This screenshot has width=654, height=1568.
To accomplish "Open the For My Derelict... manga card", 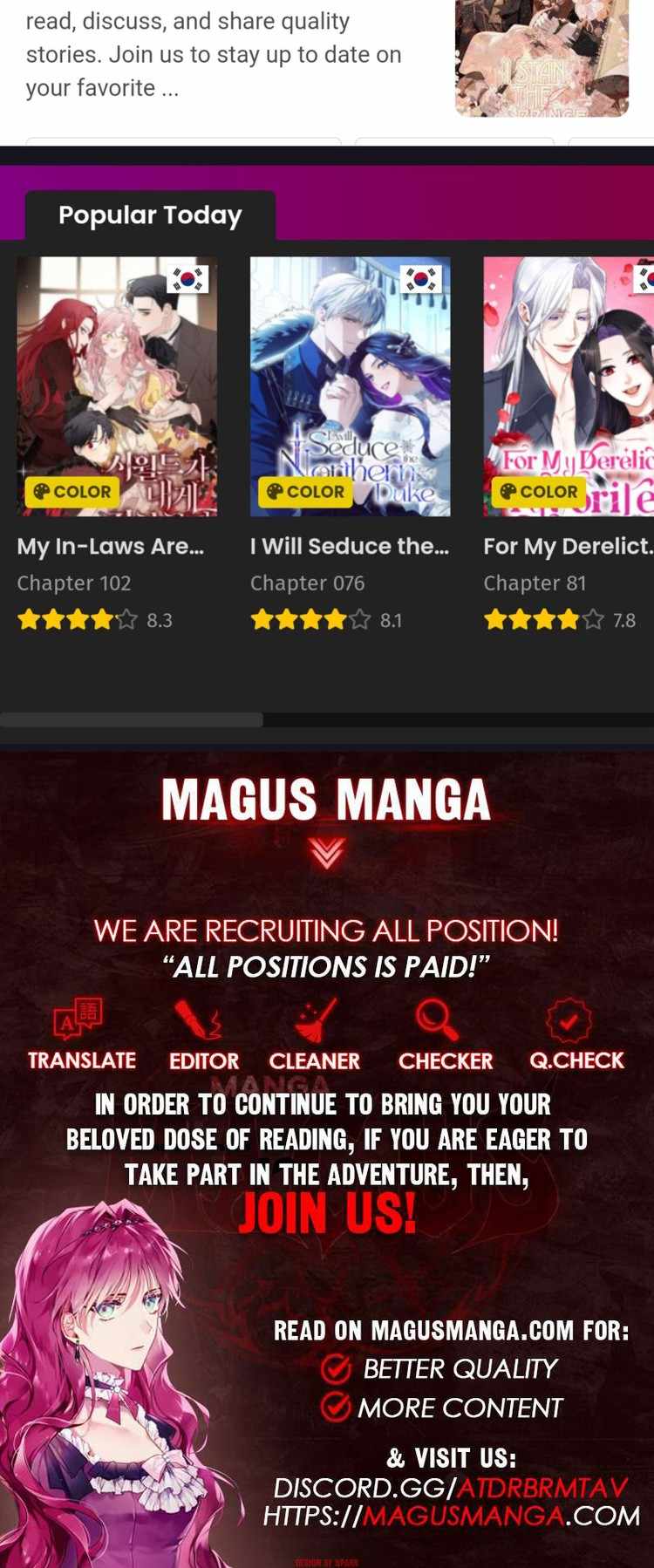I will (x=569, y=386).
